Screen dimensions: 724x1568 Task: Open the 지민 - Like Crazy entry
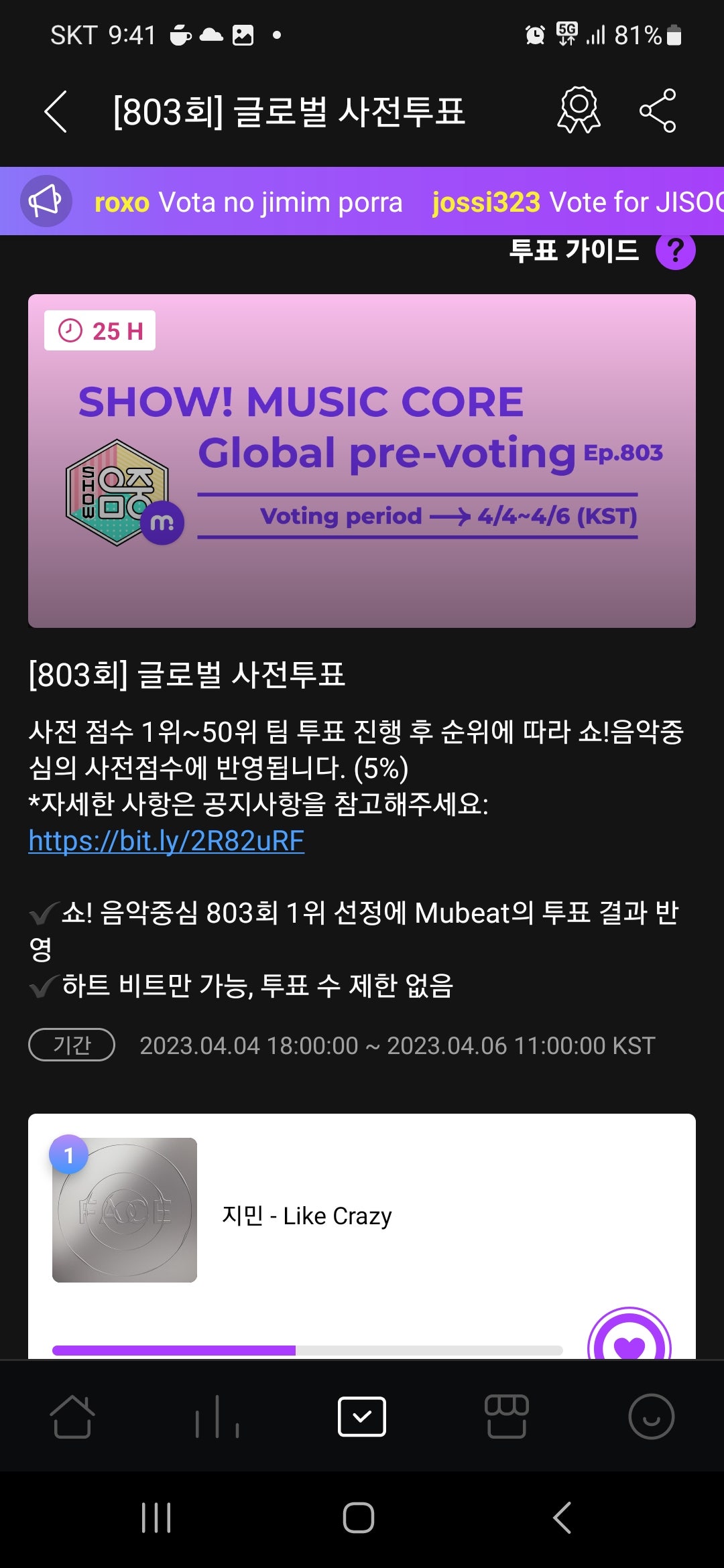(x=306, y=1216)
